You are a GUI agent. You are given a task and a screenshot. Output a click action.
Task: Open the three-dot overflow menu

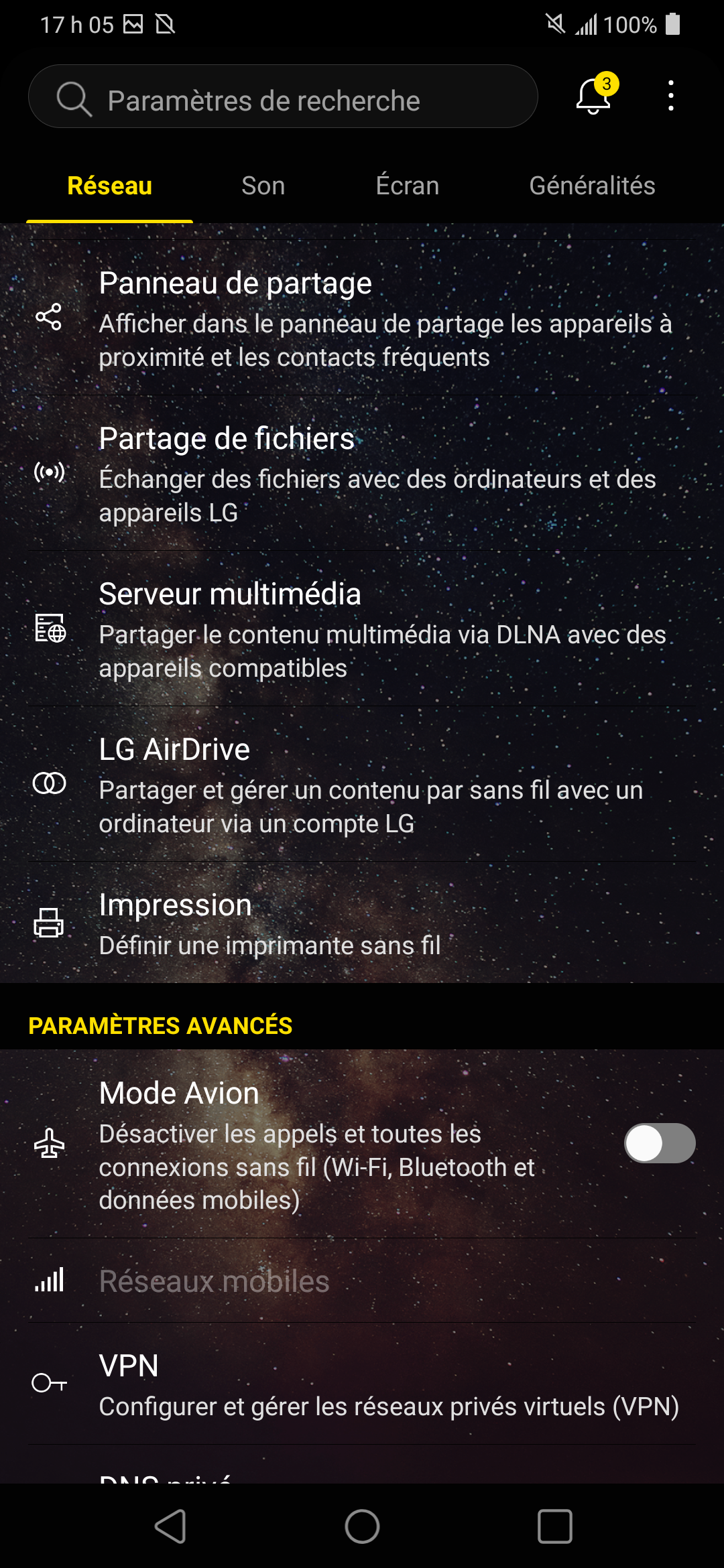tap(670, 96)
